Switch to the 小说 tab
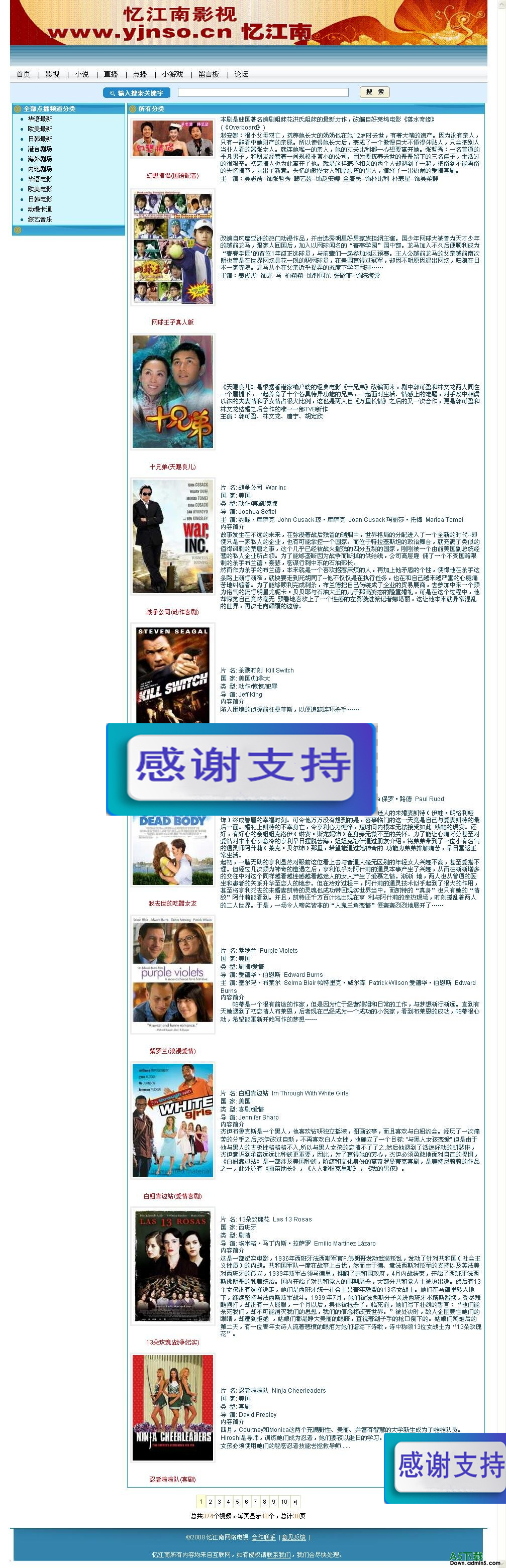 [x=81, y=74]
